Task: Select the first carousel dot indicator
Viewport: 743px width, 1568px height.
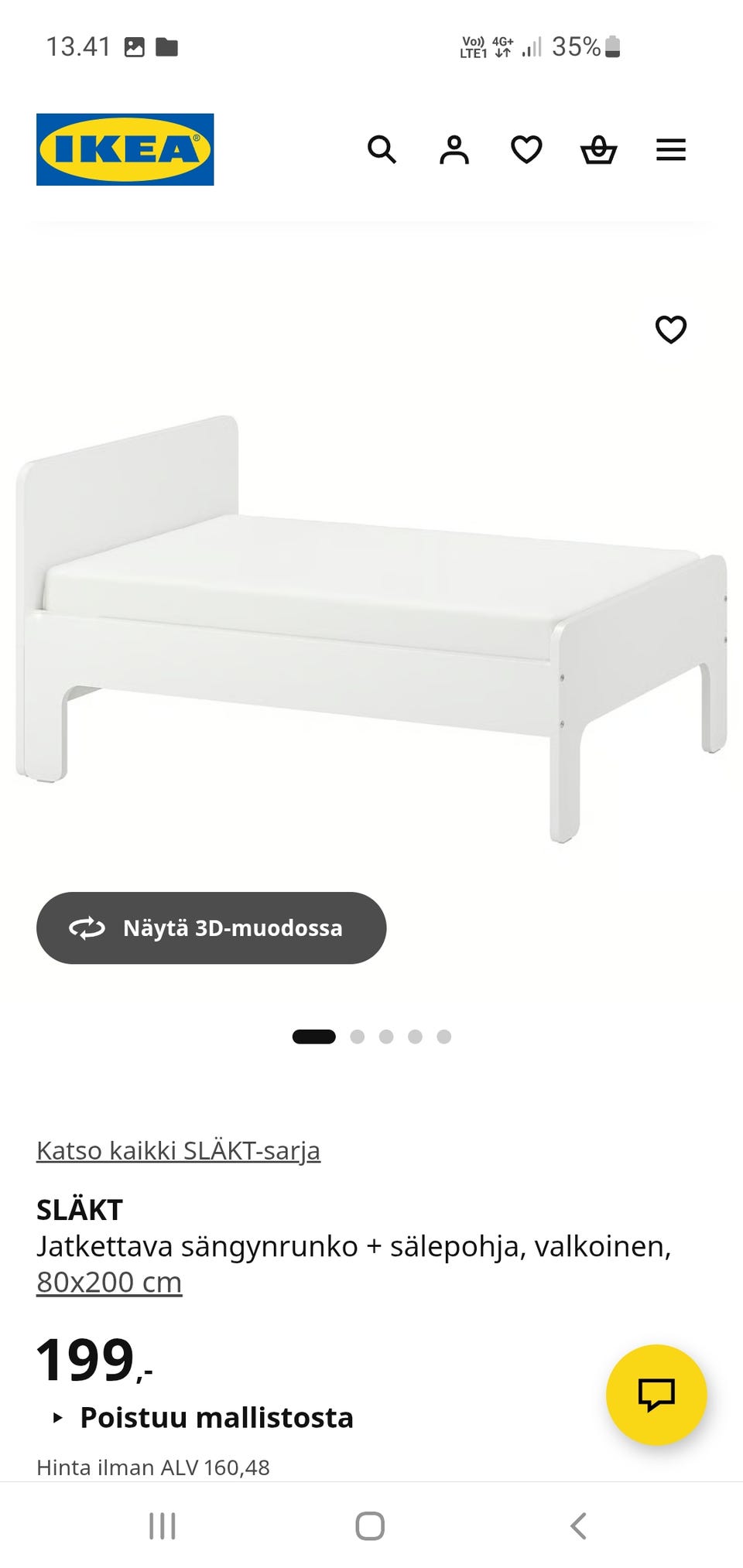Action: (x=313, y=1035)
